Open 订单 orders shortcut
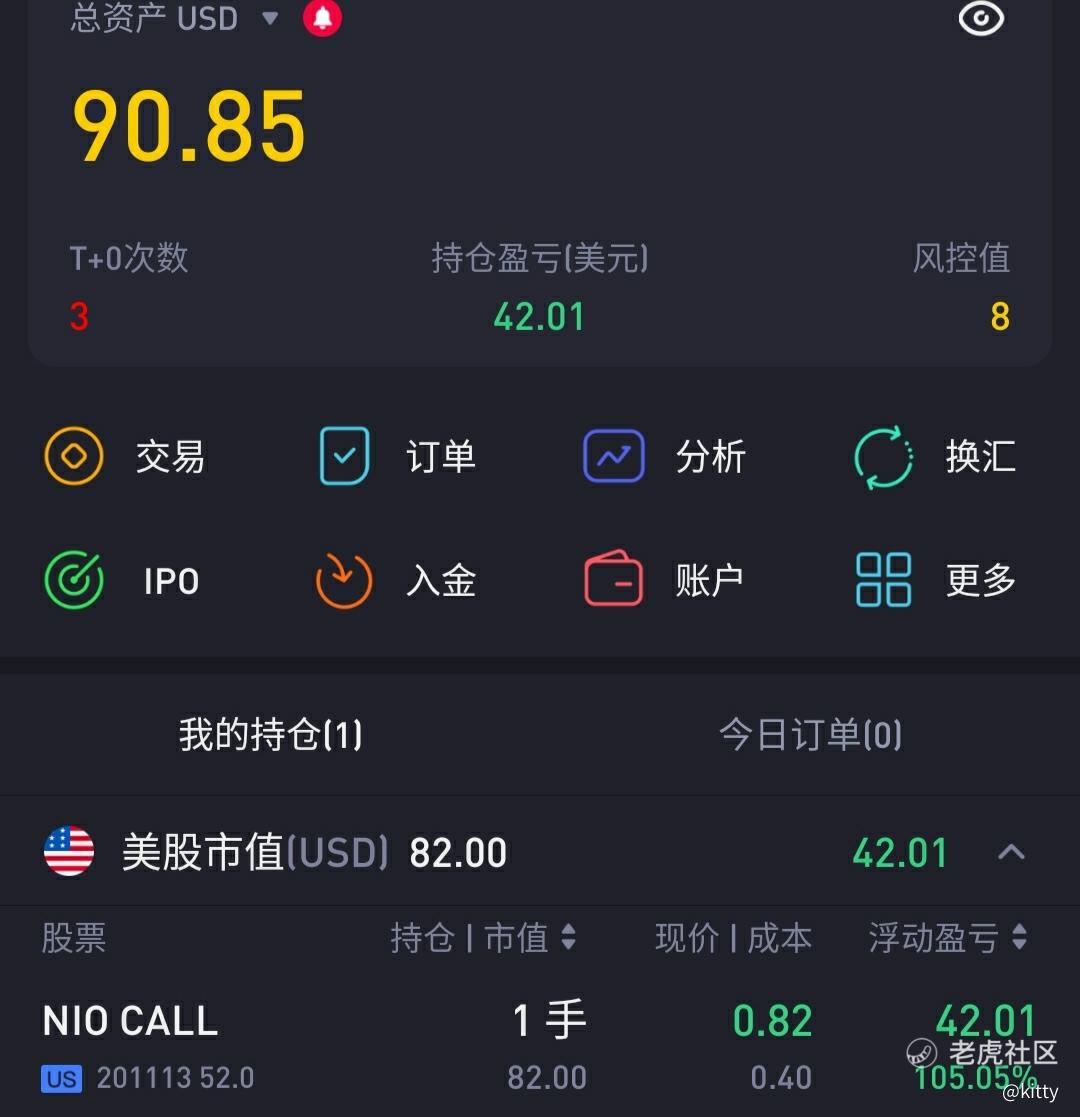Image resolution: width=1080 pixels, height=1117 pixels. tap(396, 457)
